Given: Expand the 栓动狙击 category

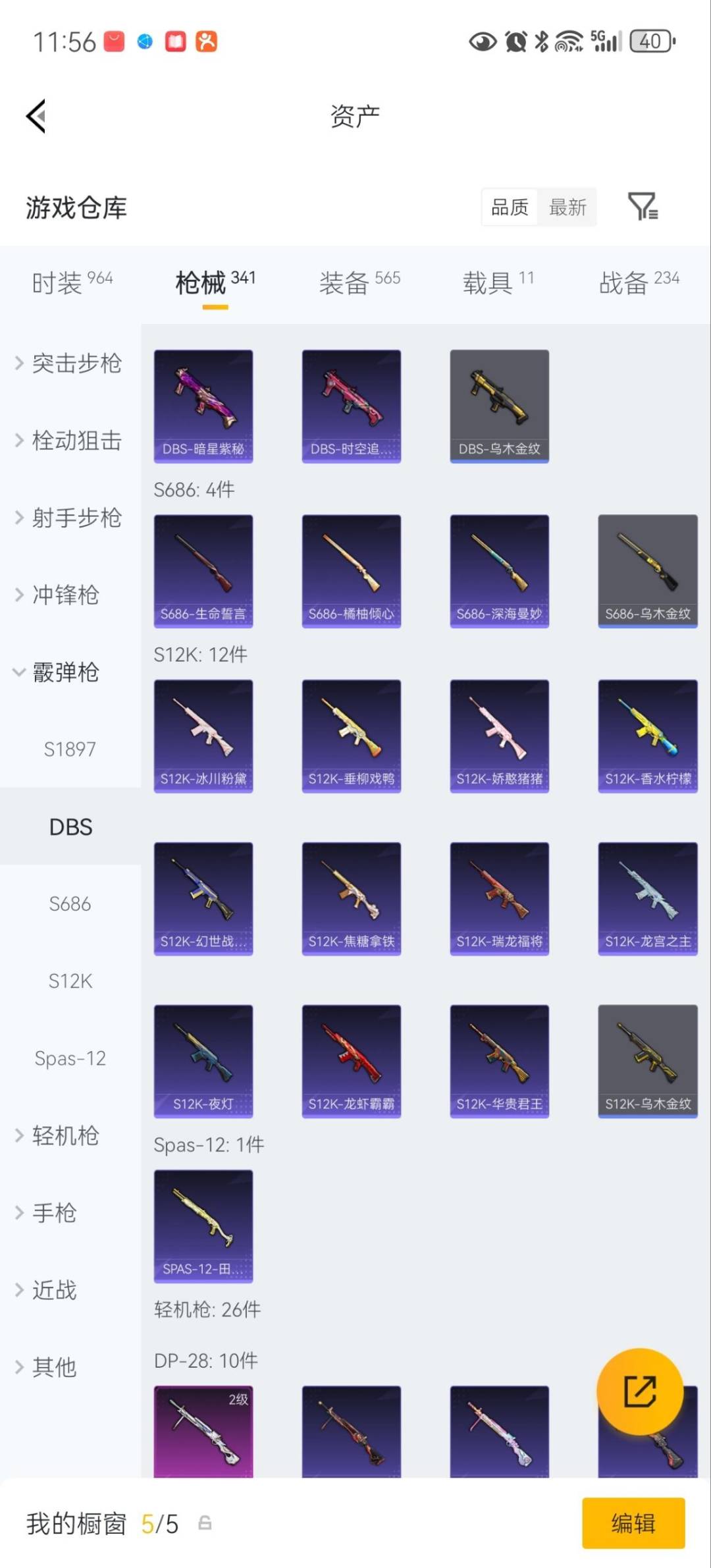Looking at the screenshot, I should (69, 440).
